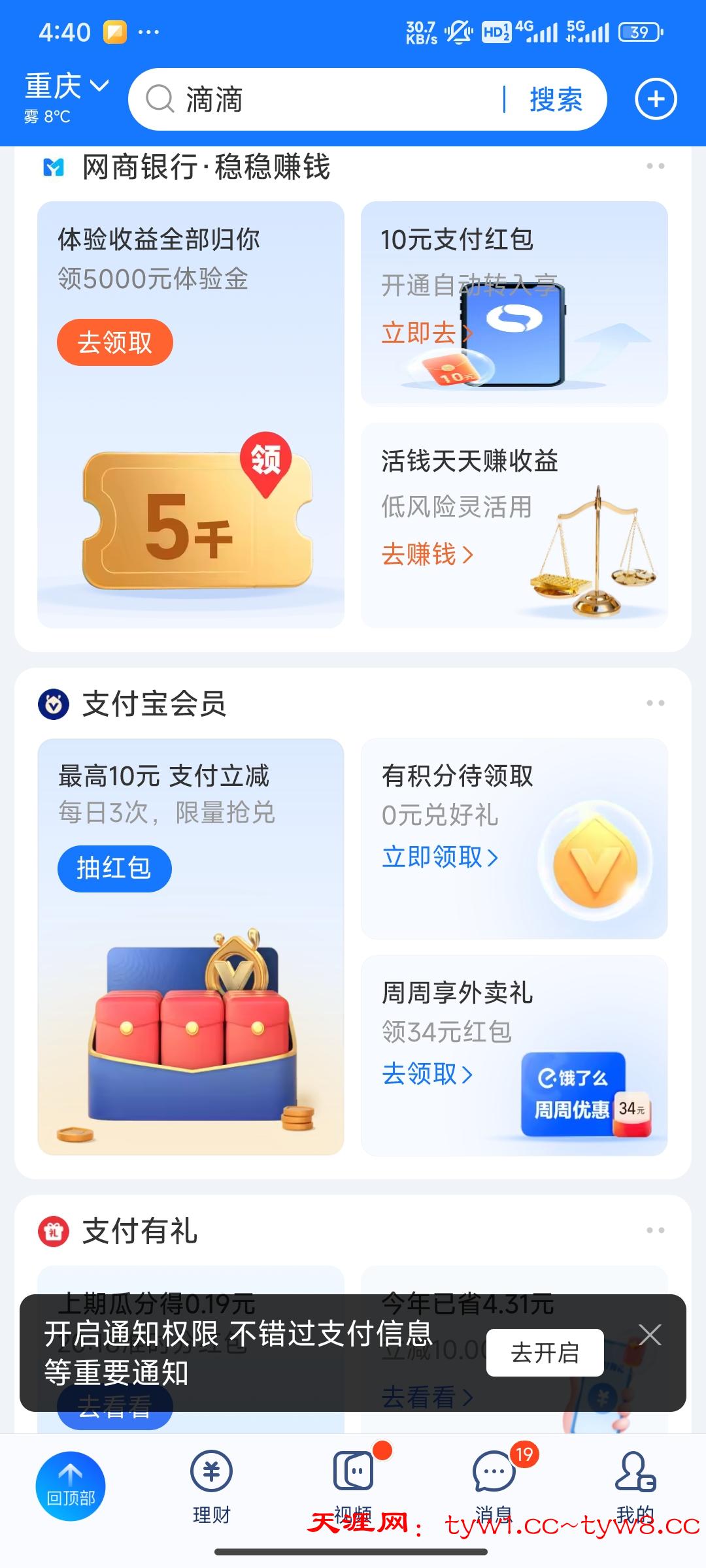The height and width of the screenshot is (1568, 706).
Task: Claim 5000元体验金 with 去领取 button
Action: [x=115, y=342]
